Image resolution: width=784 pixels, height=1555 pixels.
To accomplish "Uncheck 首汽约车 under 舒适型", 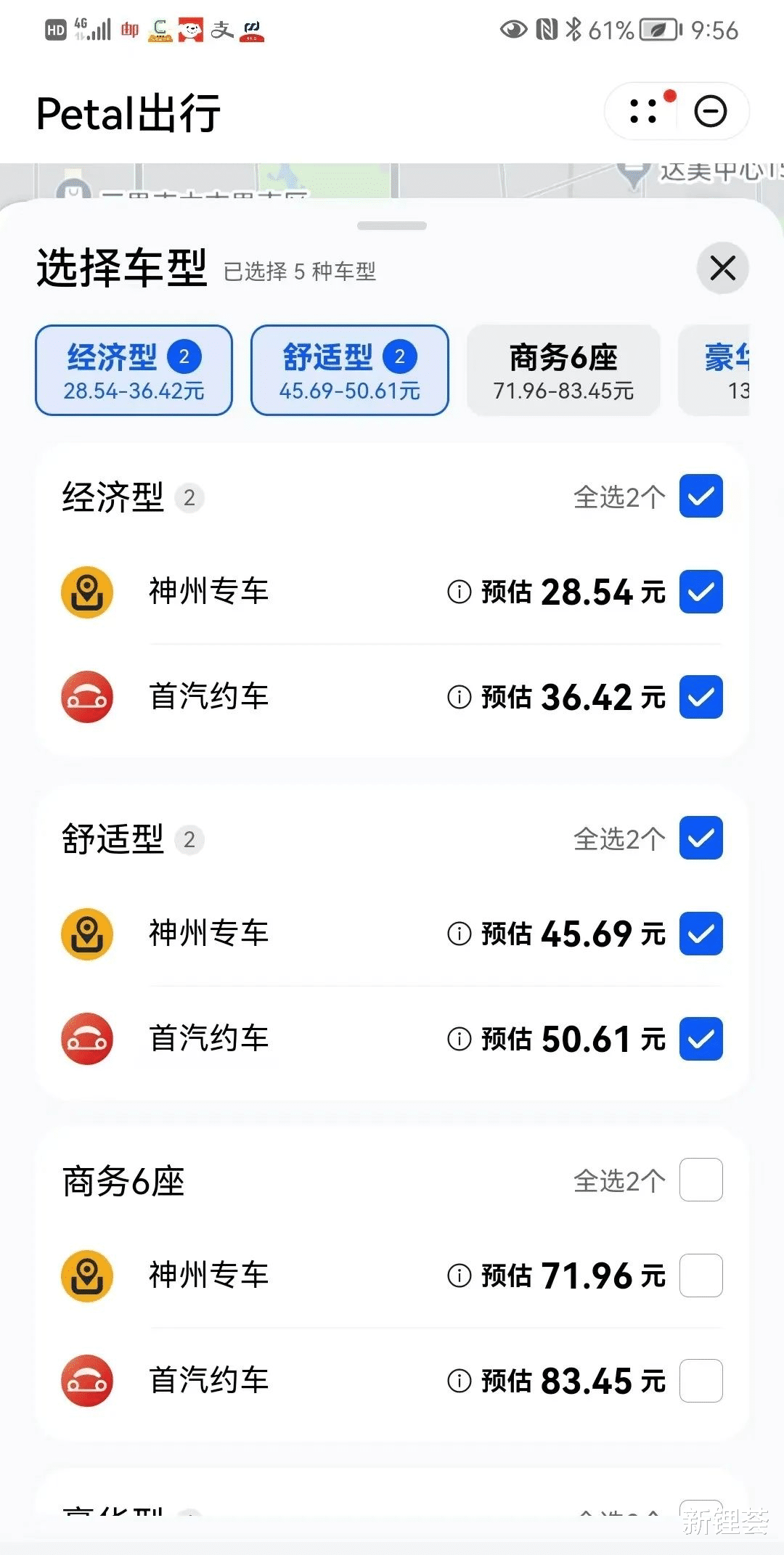I will click(x=700, y=1040).
